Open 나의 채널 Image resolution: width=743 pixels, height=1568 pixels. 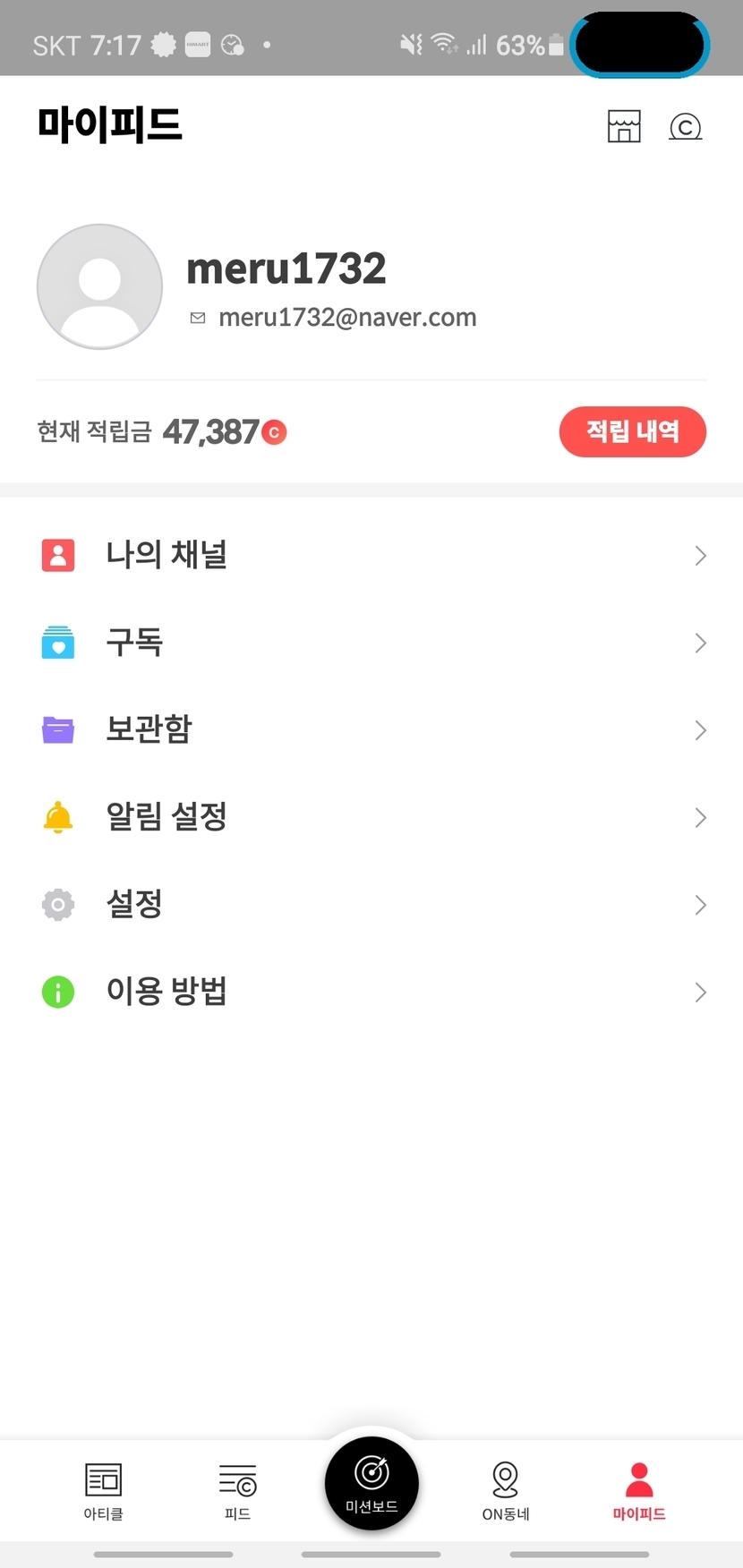click(371, 556)
